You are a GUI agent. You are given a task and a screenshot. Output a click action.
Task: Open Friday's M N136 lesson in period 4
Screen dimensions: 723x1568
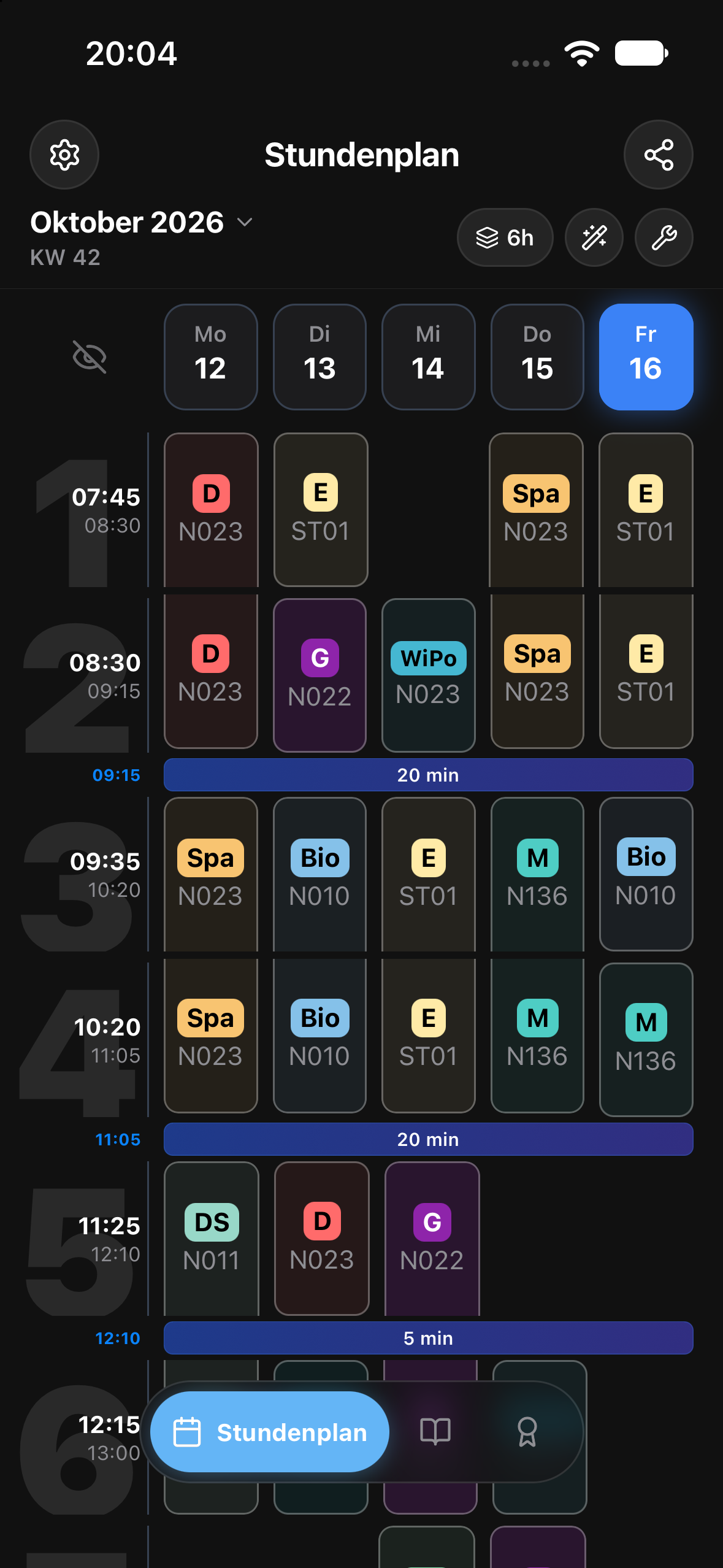pyautogui.click(x=646, y=1040)
